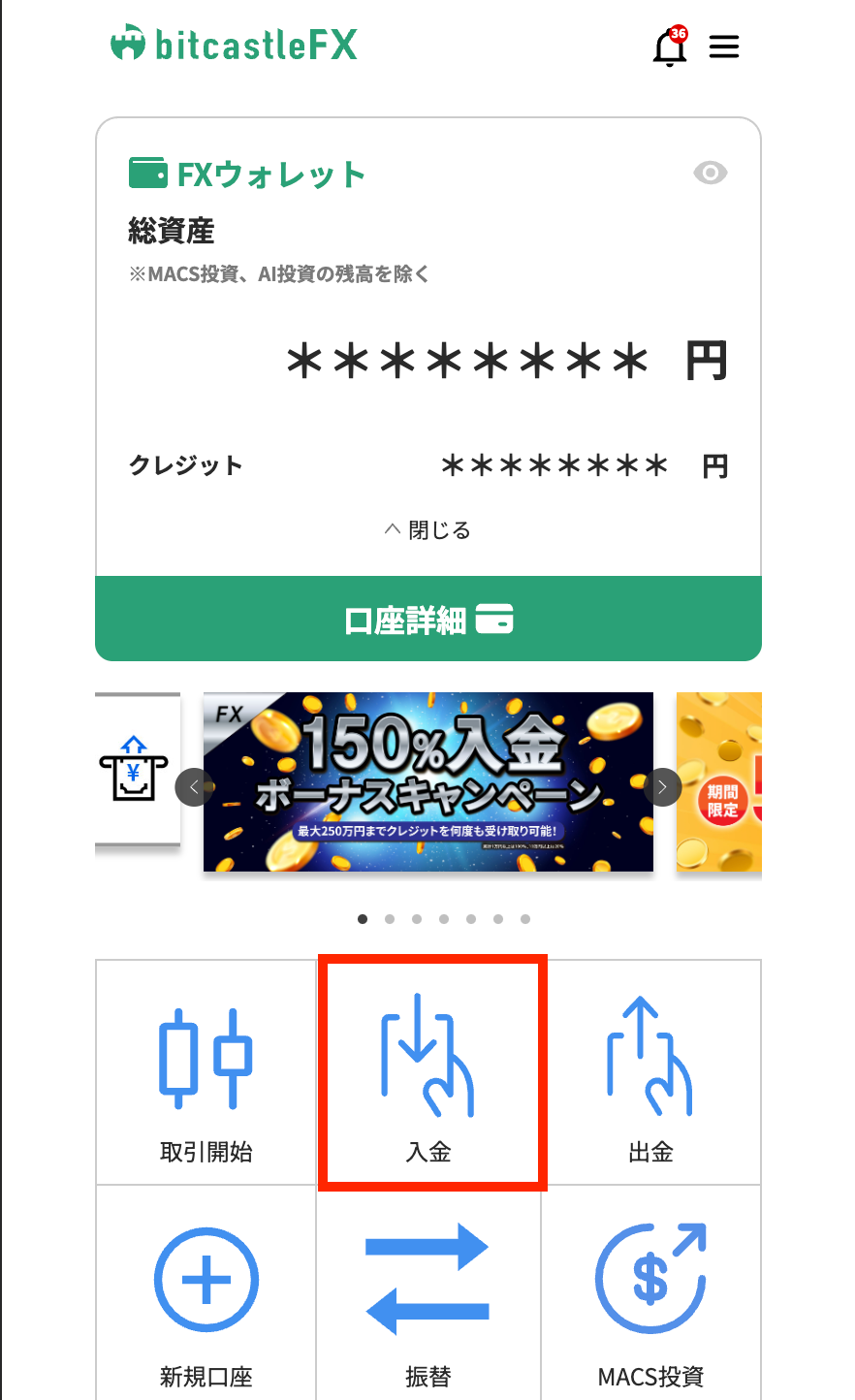
Task: Click the 150%入金ボーナス campaign banner
Action: pos(427,783)
